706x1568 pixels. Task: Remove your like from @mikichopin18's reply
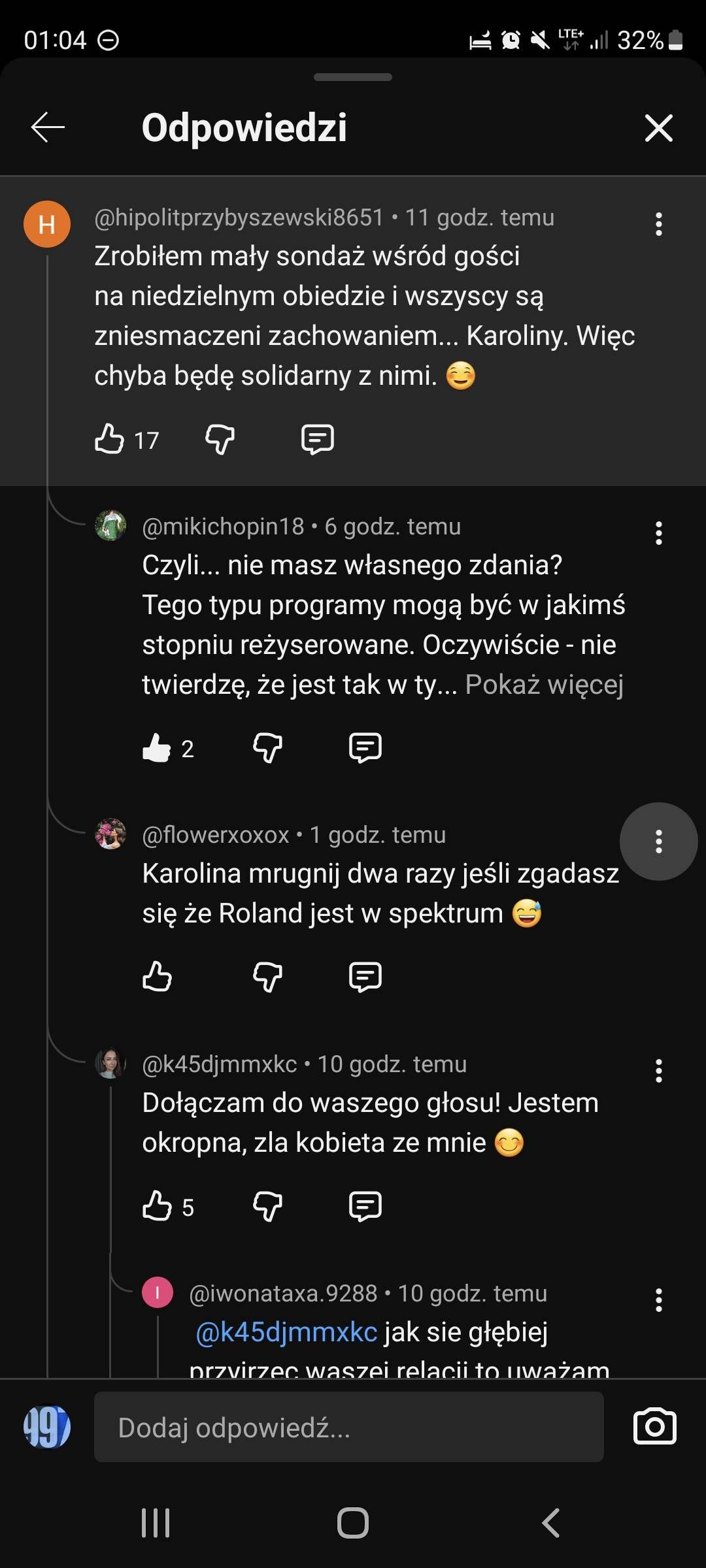[157, 748]
